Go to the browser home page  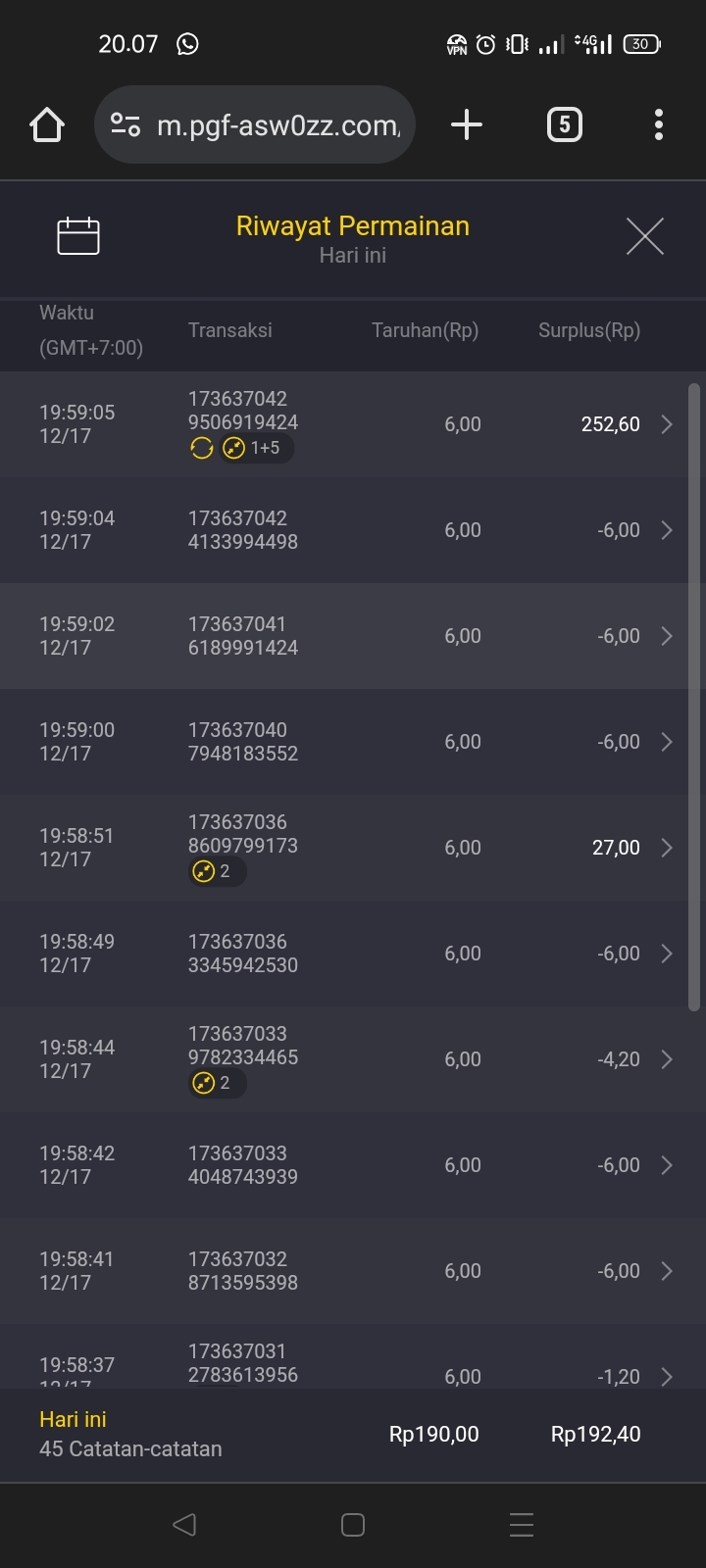[x=47, y=125]
